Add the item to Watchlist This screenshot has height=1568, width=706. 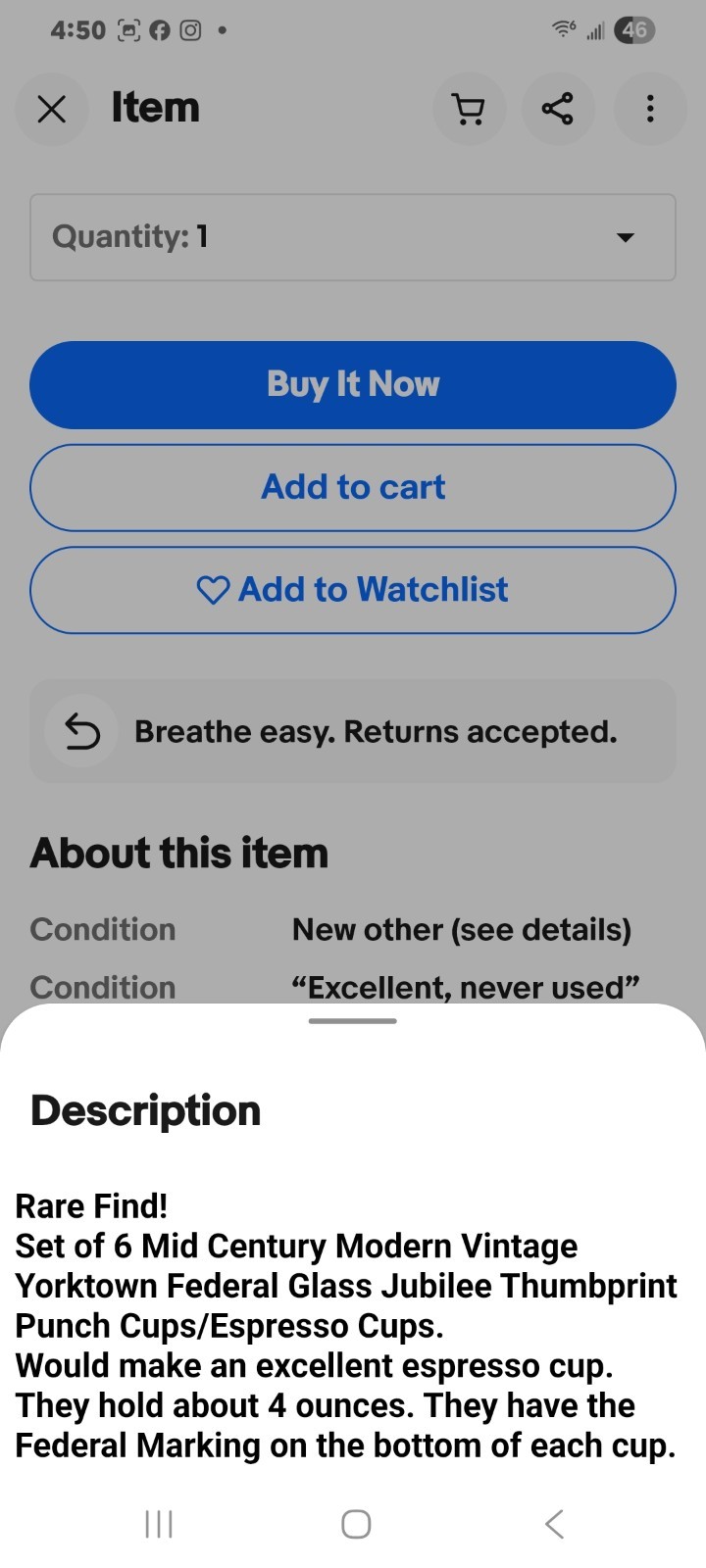click(353, 590)
